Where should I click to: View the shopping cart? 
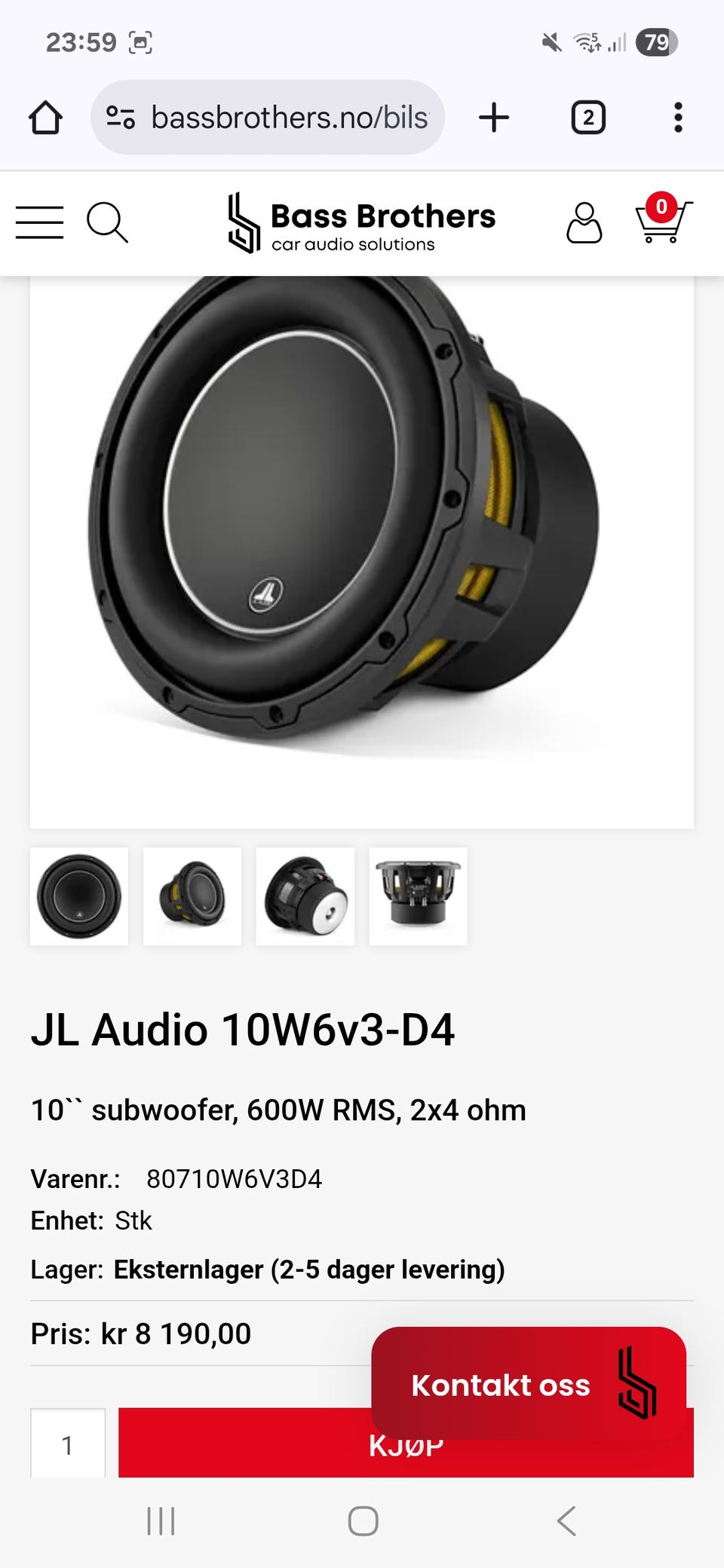point(662,220)
